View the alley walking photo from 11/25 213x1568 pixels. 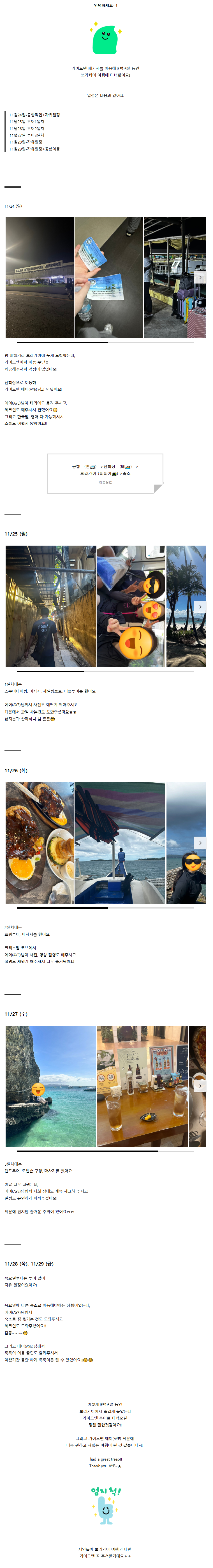pos(51,606)
